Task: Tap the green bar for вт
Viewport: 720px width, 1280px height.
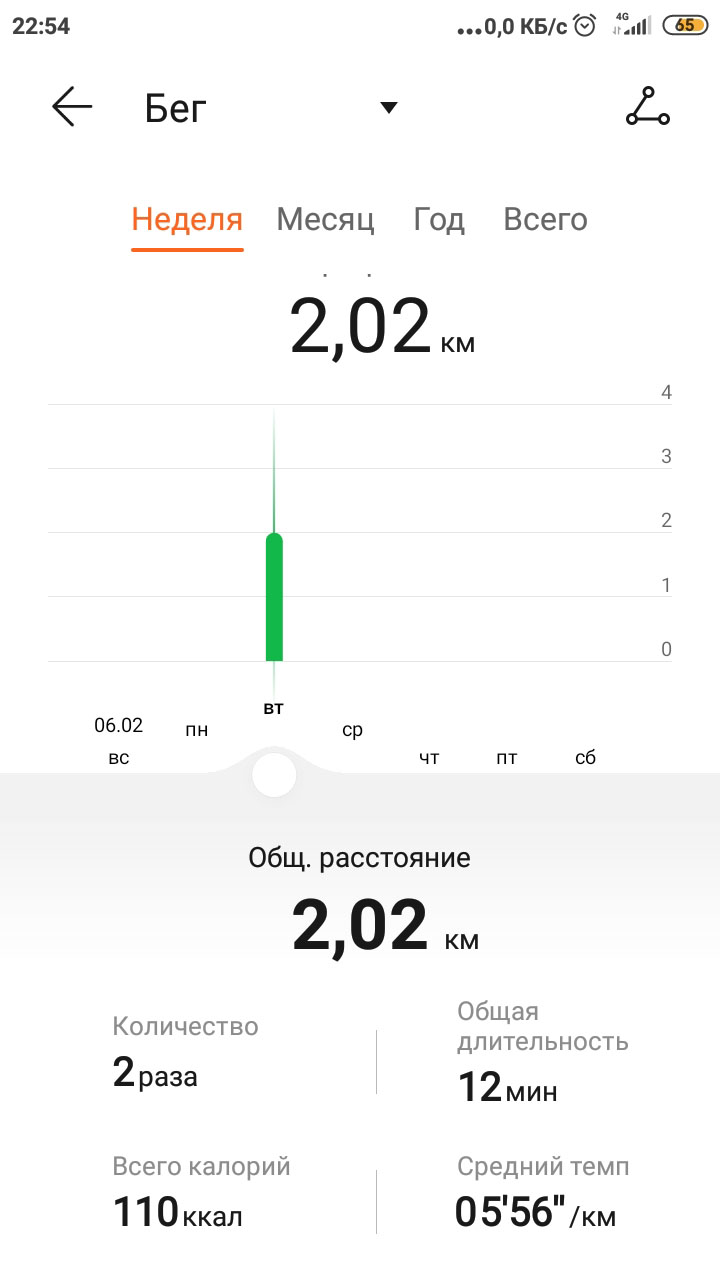Action: pyautogui.click(x=274, y=598)
